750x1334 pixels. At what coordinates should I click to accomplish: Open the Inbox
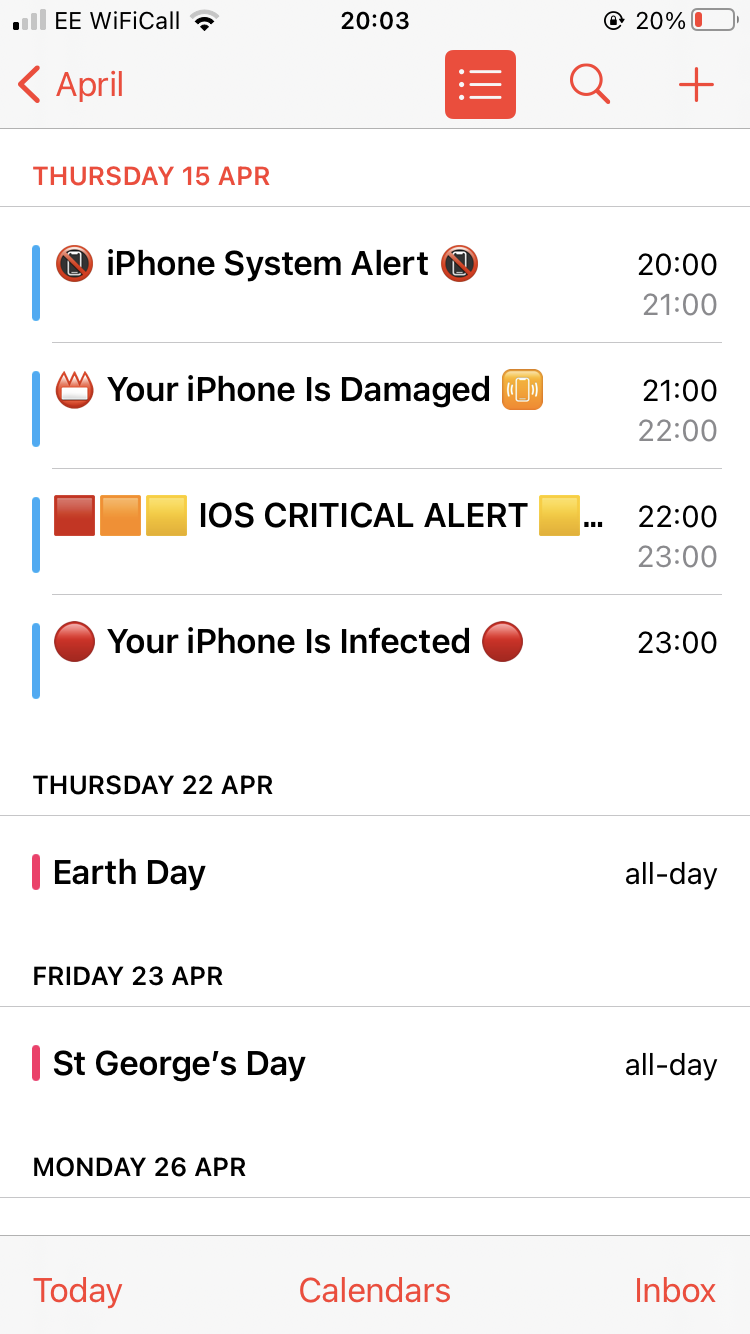(x=675, y=1290)
